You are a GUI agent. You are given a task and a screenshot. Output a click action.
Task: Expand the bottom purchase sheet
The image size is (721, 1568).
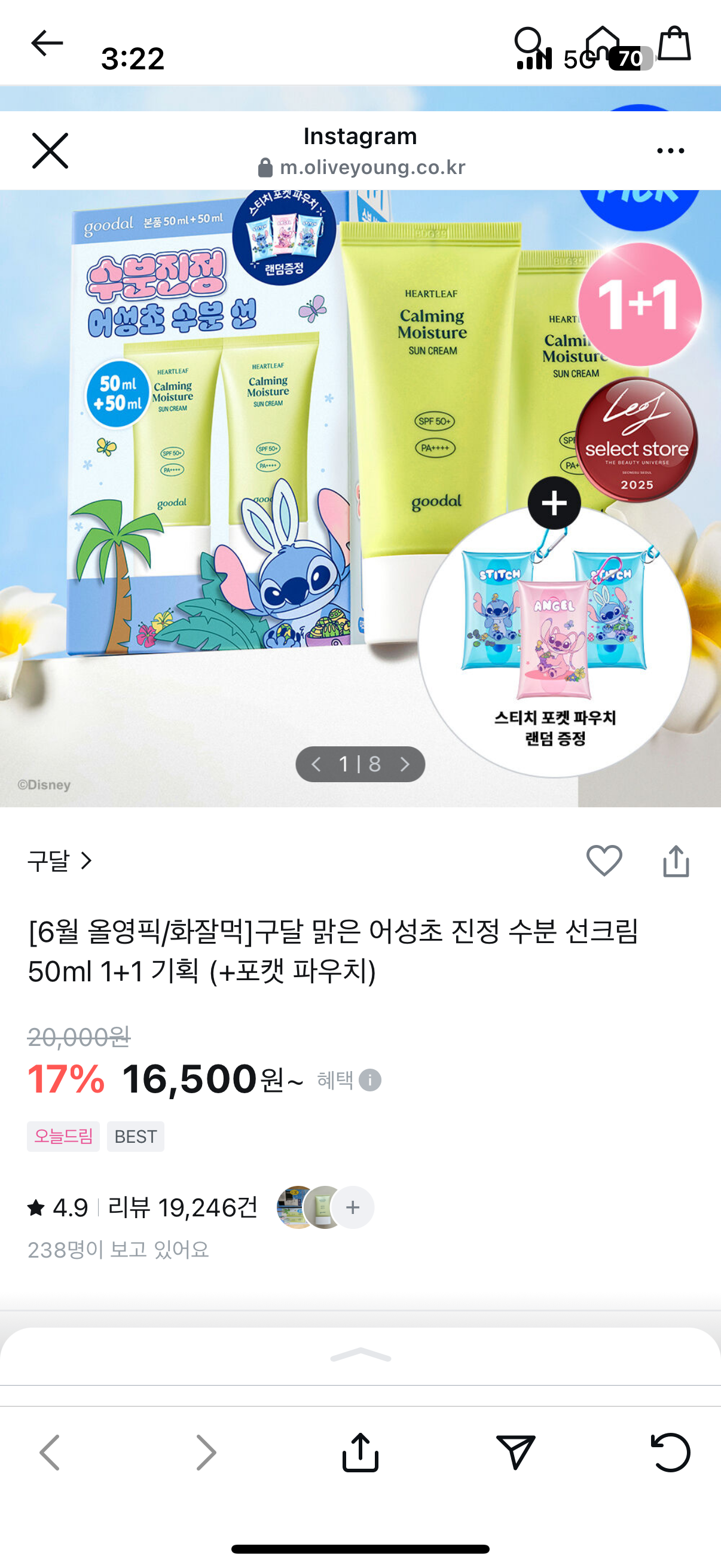pos(360,1355)
